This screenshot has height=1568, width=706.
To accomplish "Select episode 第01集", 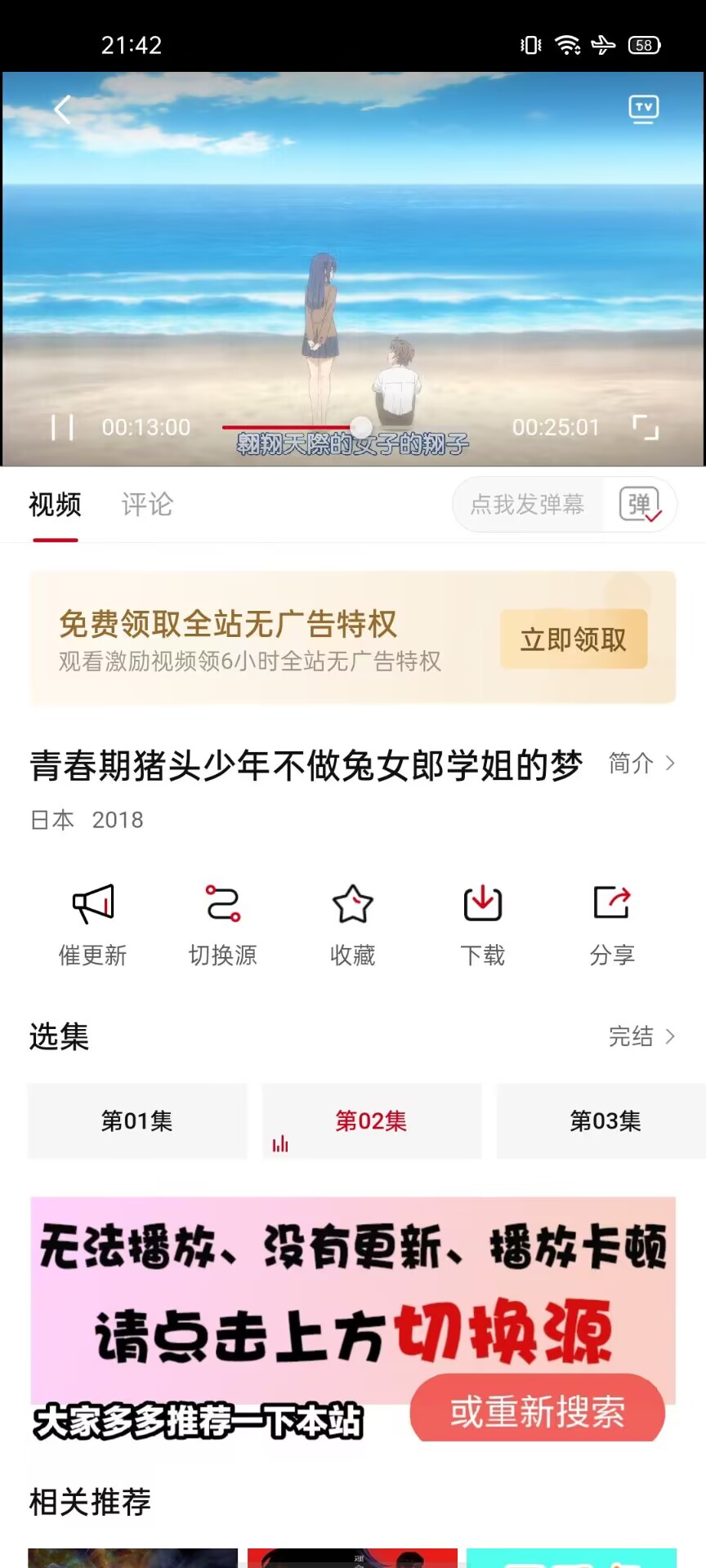I will tap(137, 1121).
